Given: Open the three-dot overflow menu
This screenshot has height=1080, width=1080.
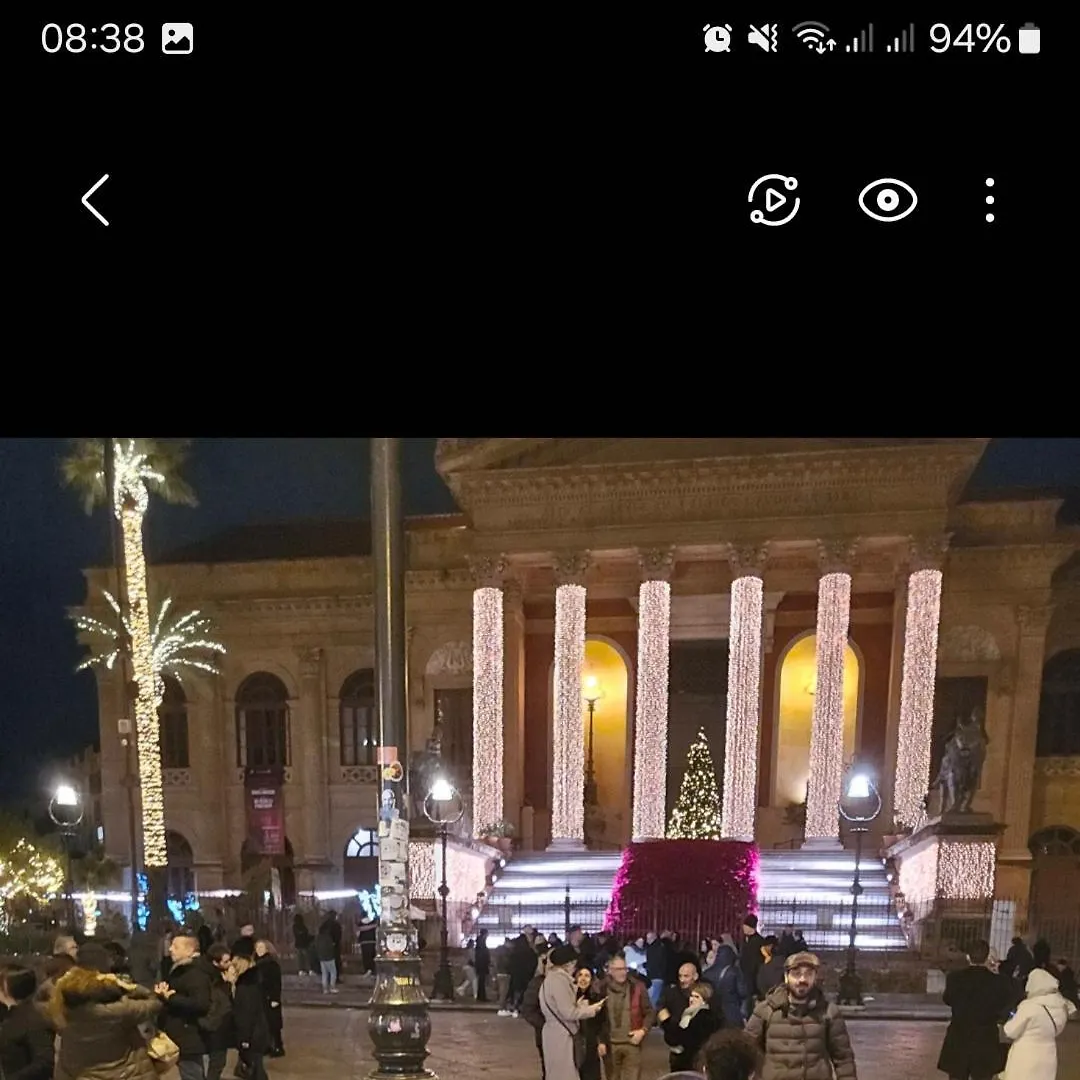Looking at the screenshot, I should 989,200.
